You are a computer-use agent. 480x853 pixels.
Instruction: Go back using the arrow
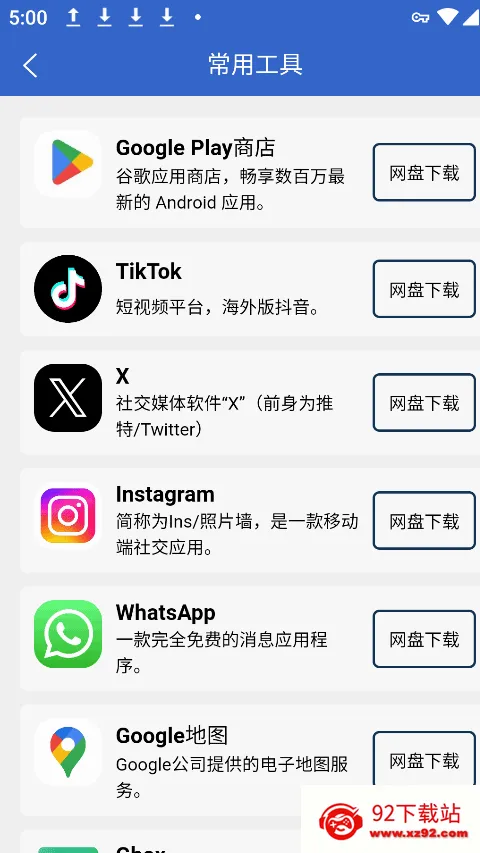[x=30, y=65]
